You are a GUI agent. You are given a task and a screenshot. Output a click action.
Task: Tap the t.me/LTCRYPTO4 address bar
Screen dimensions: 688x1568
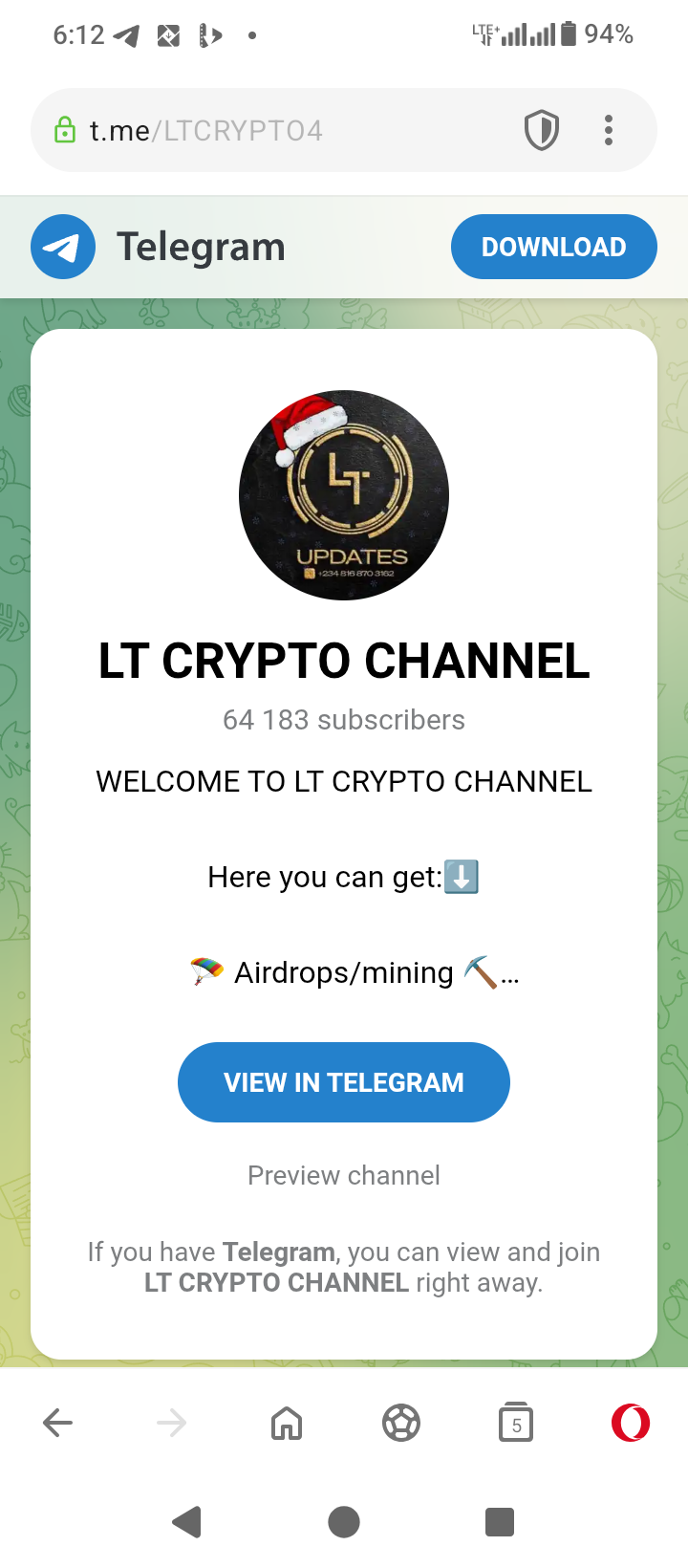[277, 130]
